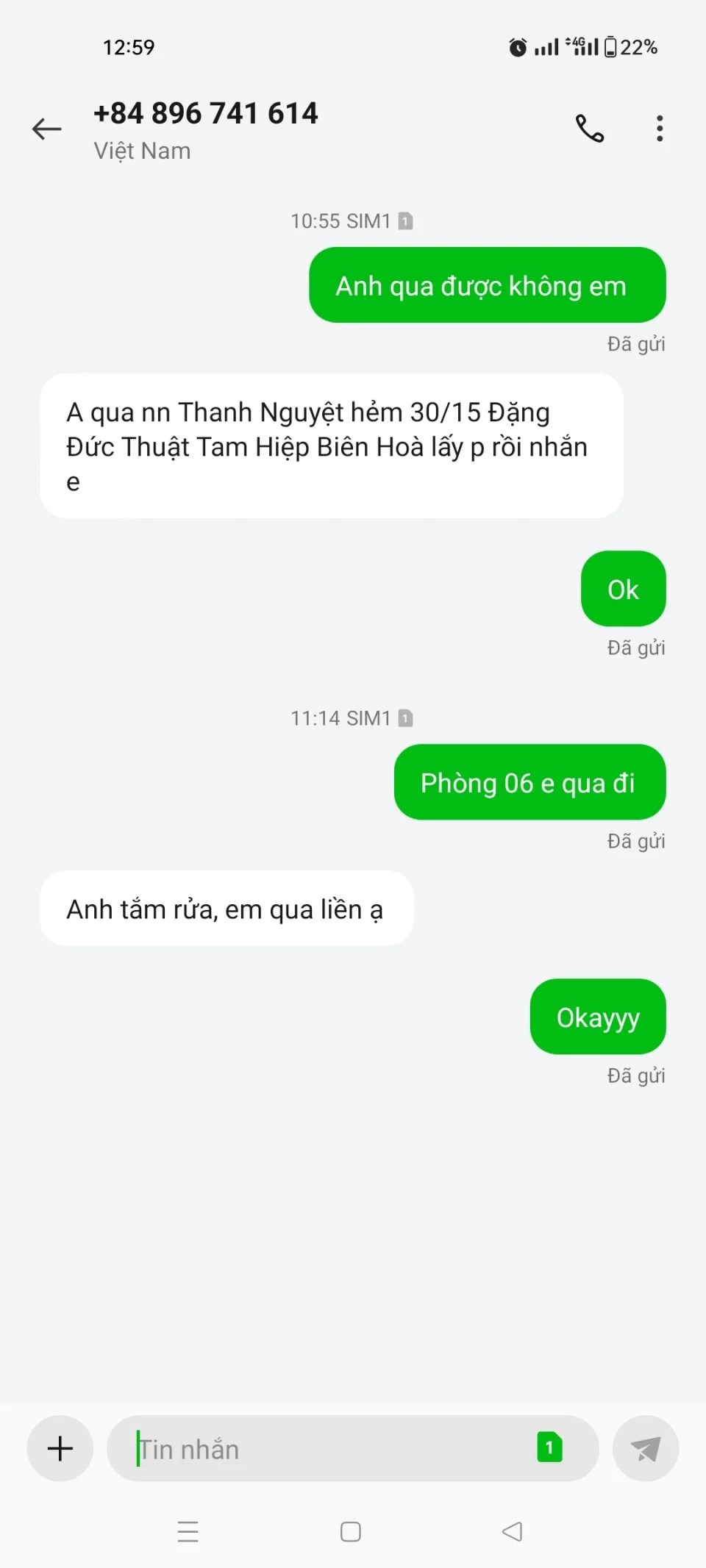Go back to the message list
The image size is (706, 1568).
(47, 129)
